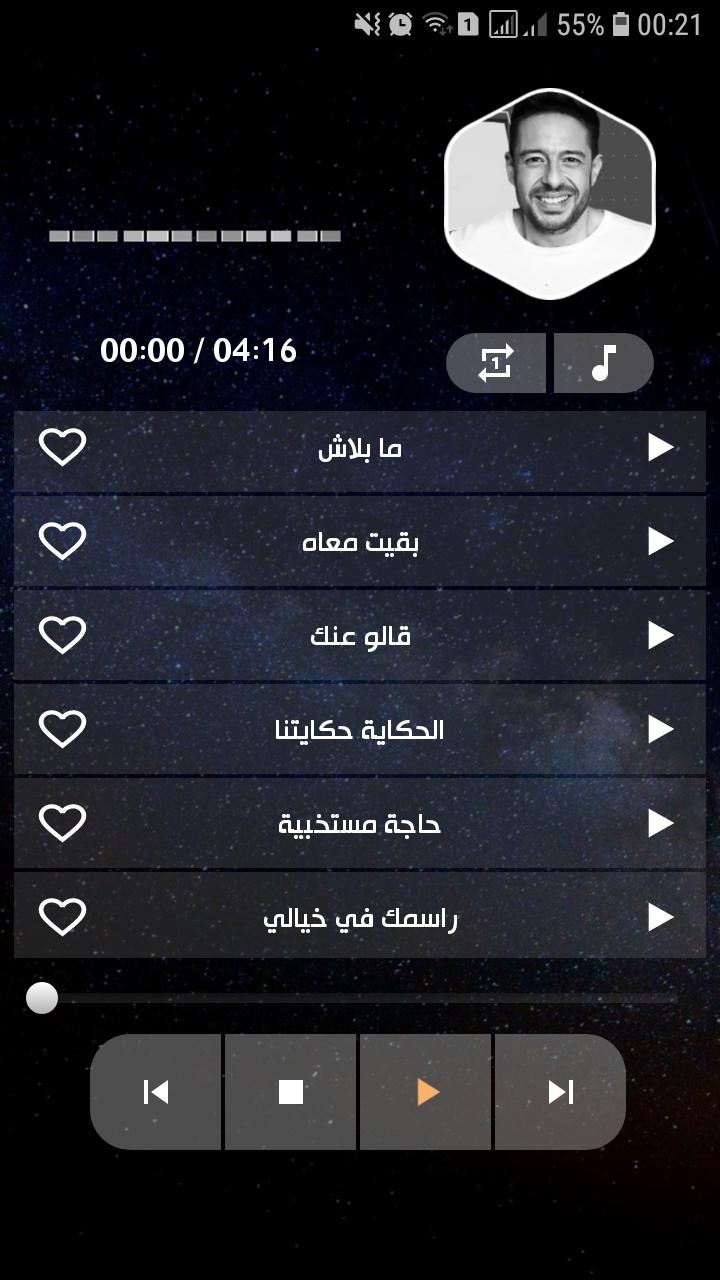Like the song راسمك في خيالي
The width and height of the screenshot is (720, 1280).
tap(62, 917)
